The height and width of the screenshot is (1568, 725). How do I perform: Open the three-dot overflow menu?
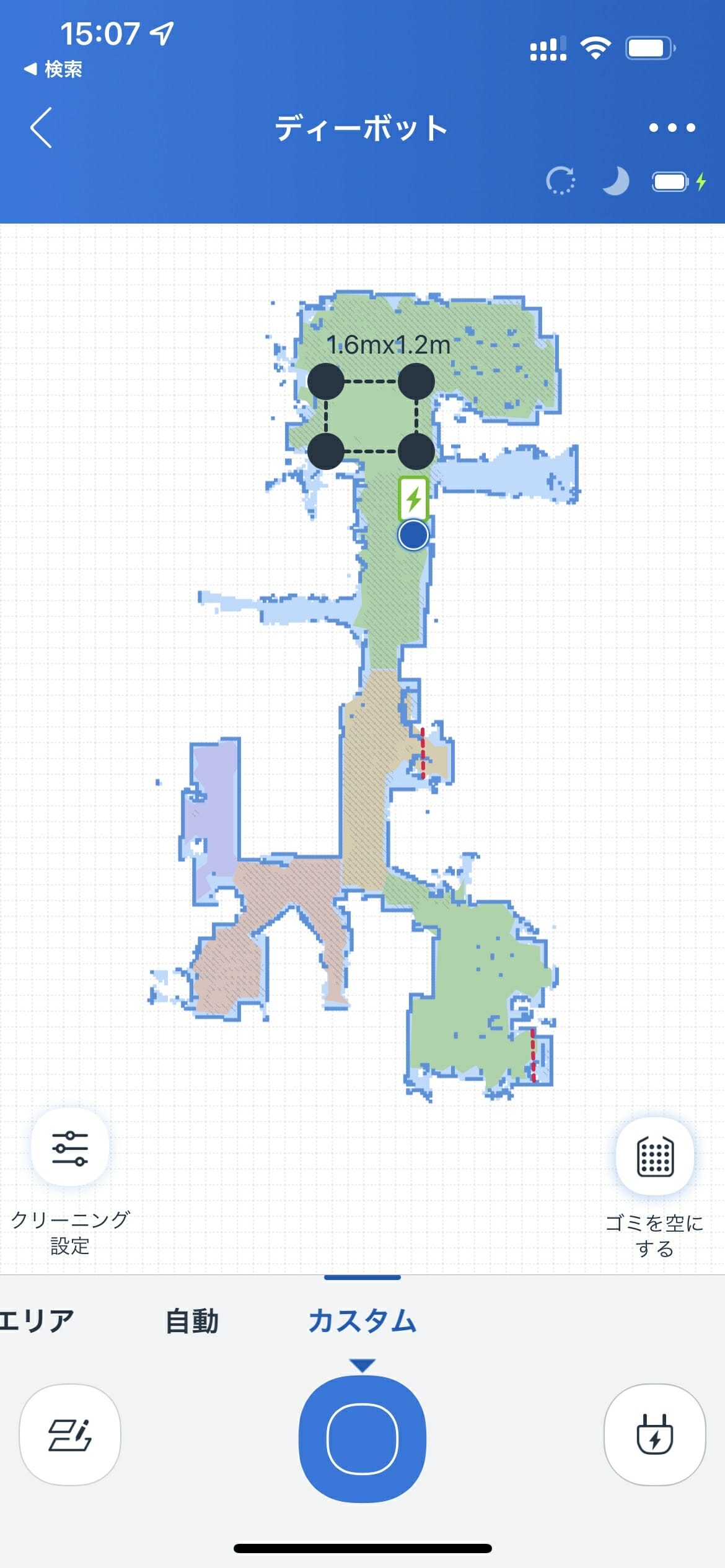pos(672,128)
